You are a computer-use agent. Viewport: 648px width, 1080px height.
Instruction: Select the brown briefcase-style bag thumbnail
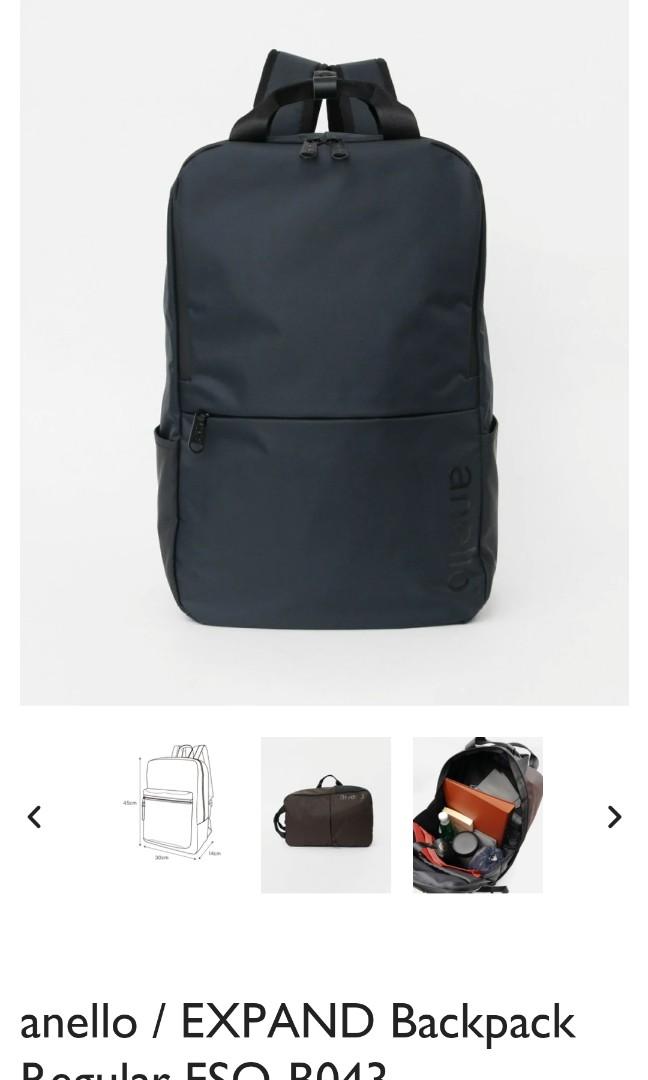[325, 815]
